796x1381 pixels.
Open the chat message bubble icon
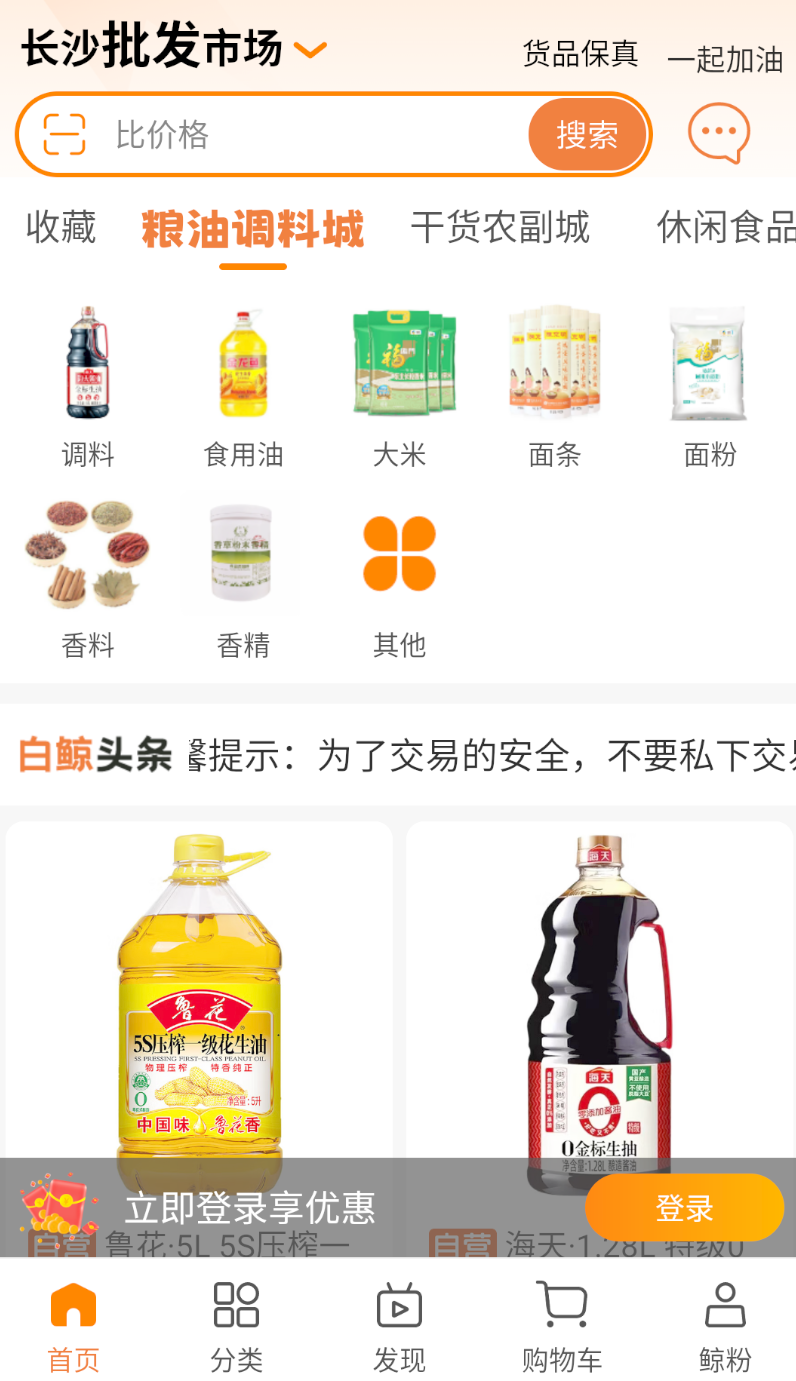click(718, 133)
